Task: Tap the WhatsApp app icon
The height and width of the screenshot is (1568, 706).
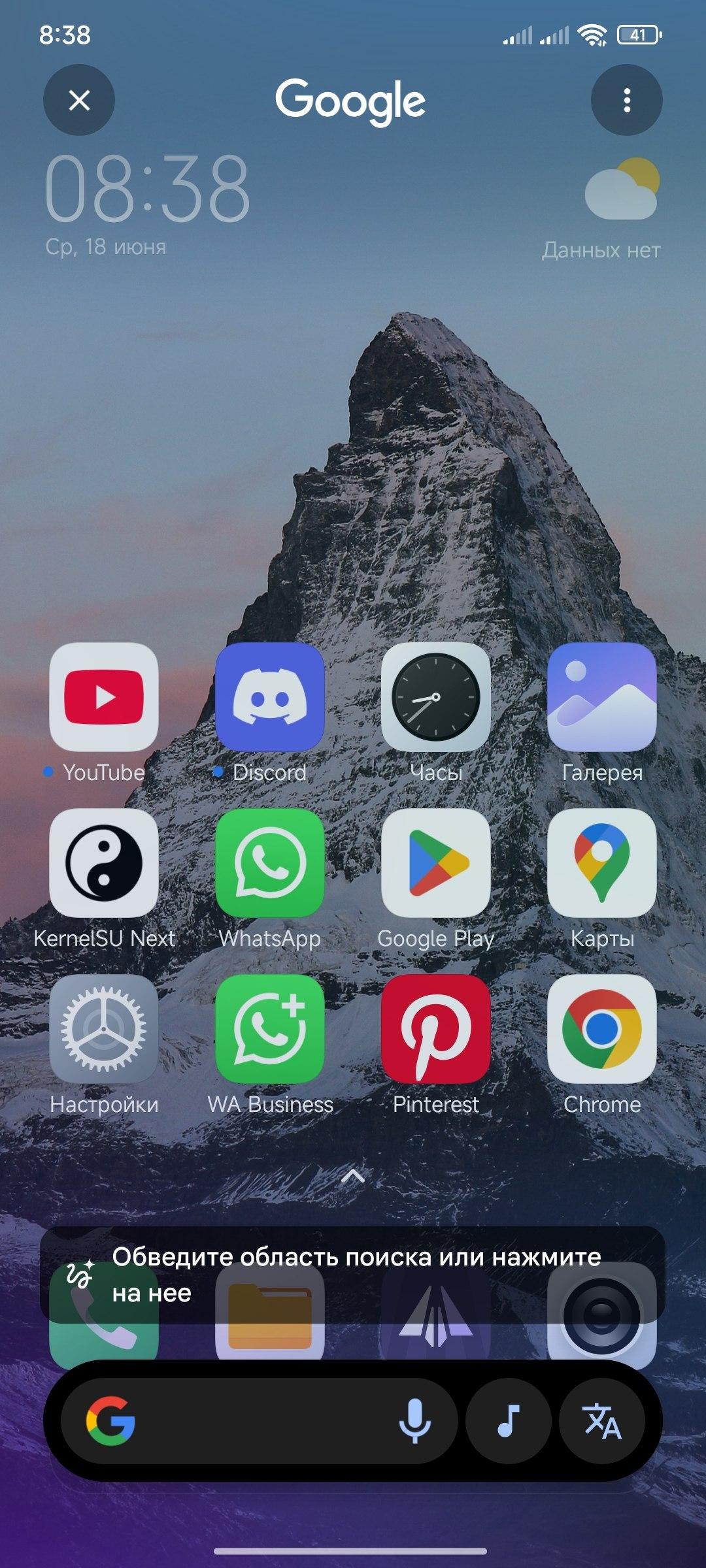Action: coord(270,863)
